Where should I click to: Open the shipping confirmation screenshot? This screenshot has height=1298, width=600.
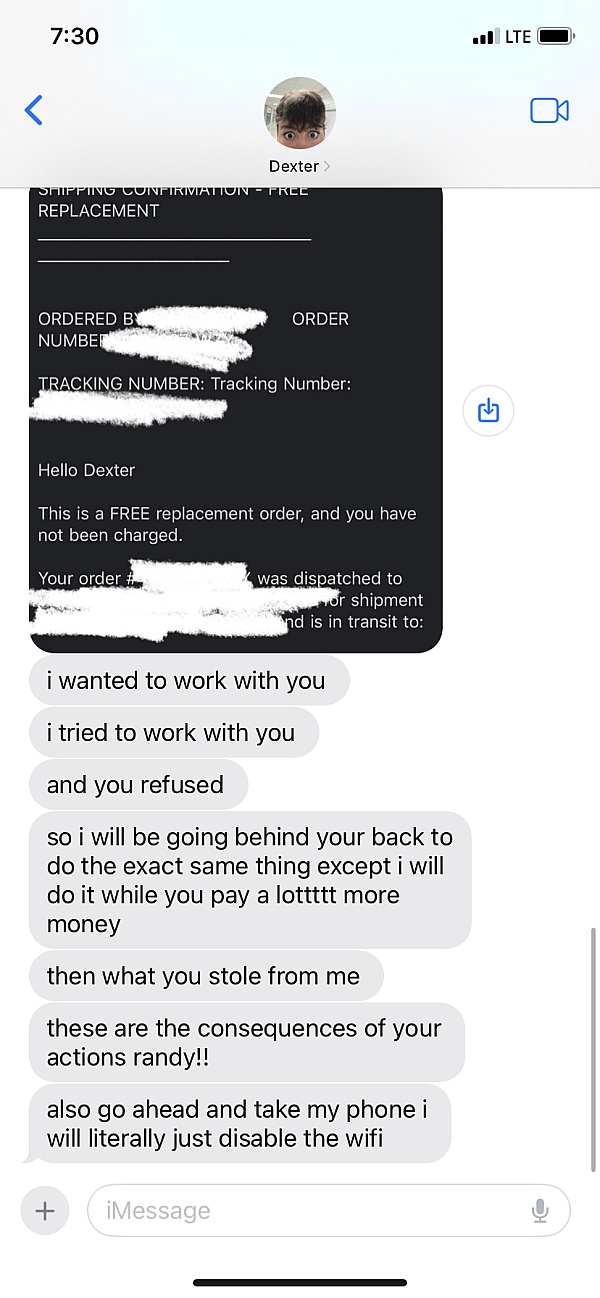pyautogui.click(x=235, y=420)
